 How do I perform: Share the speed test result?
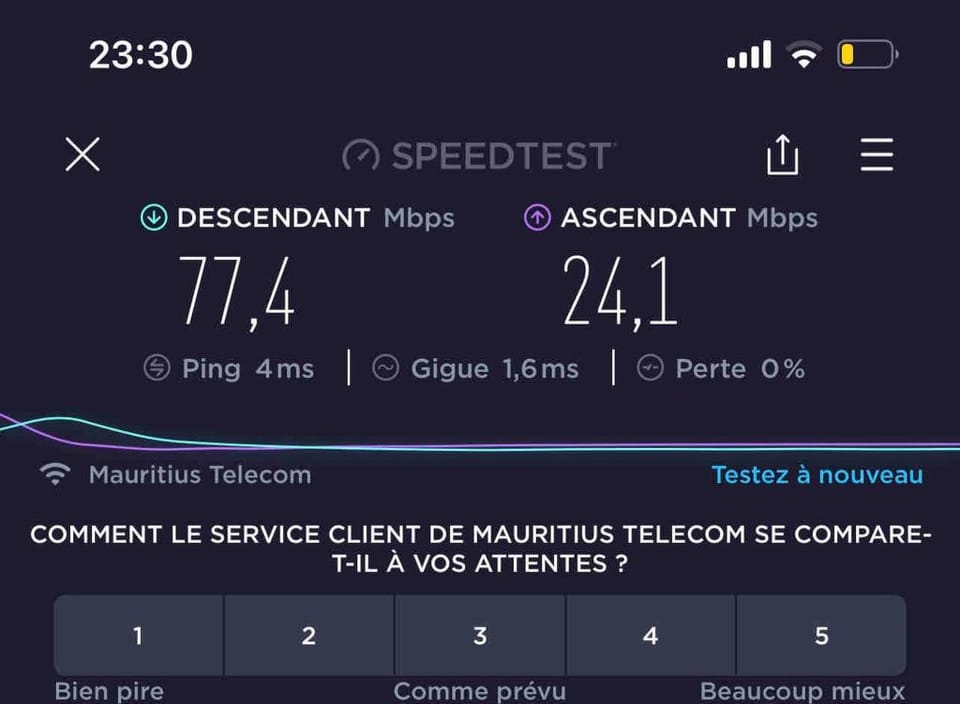[x=782, y=154]
